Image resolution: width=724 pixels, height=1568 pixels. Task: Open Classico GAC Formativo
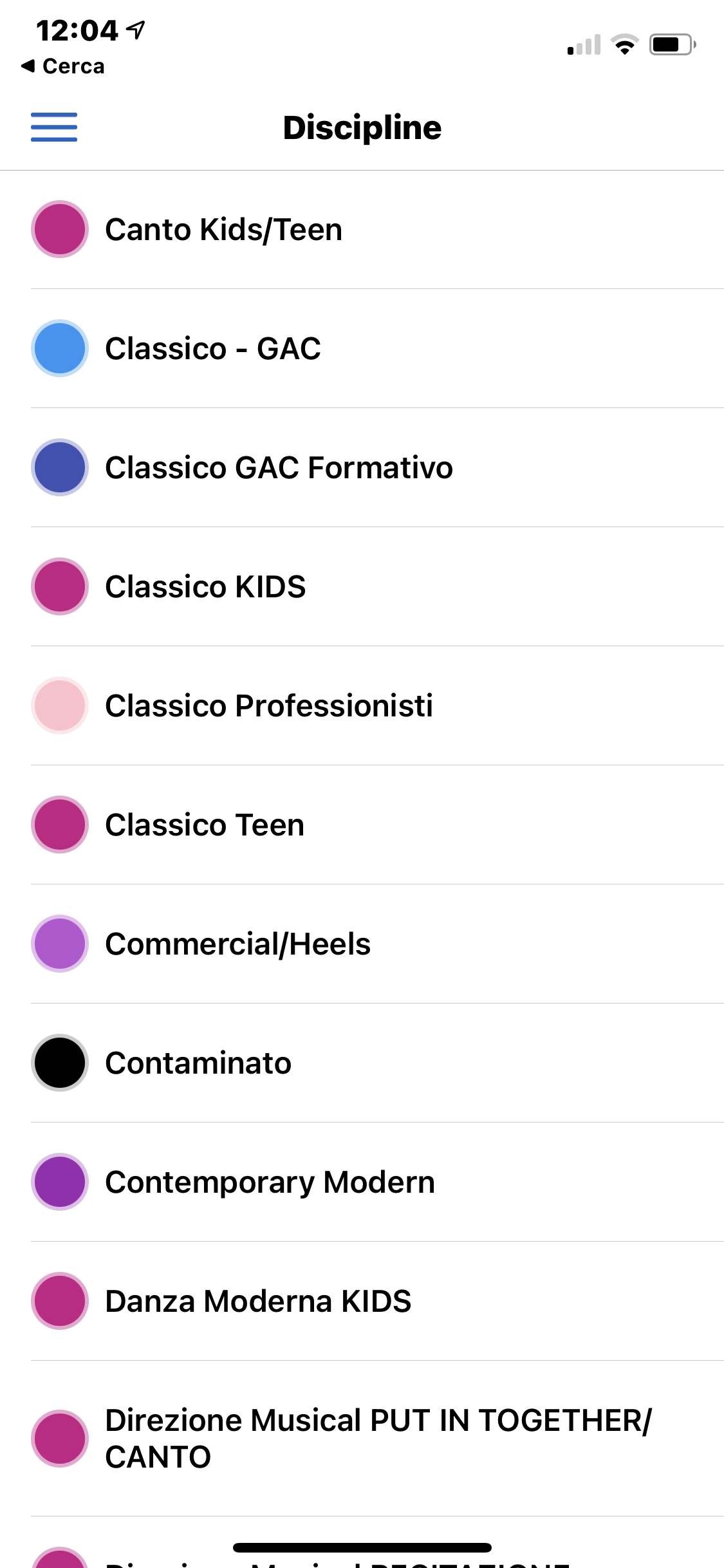point(362,468)
